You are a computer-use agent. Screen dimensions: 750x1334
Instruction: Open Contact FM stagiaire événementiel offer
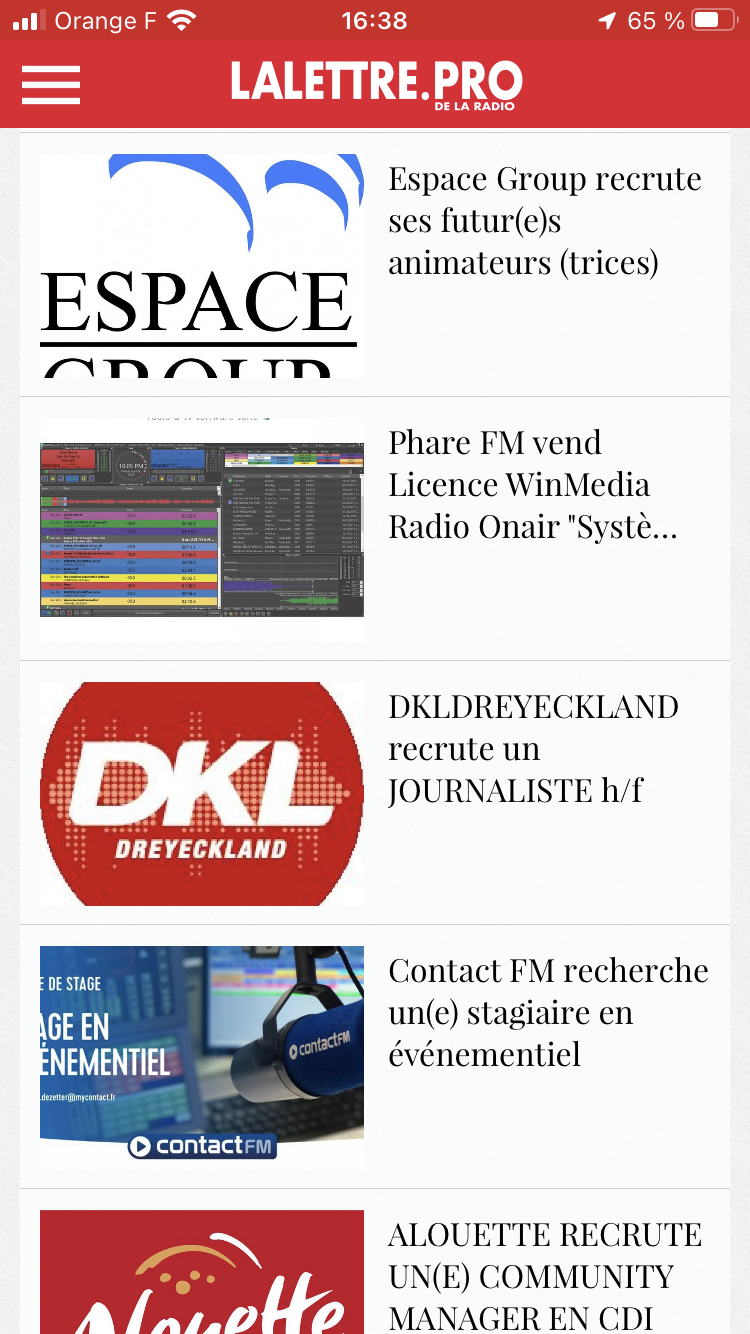point(547,1012)
